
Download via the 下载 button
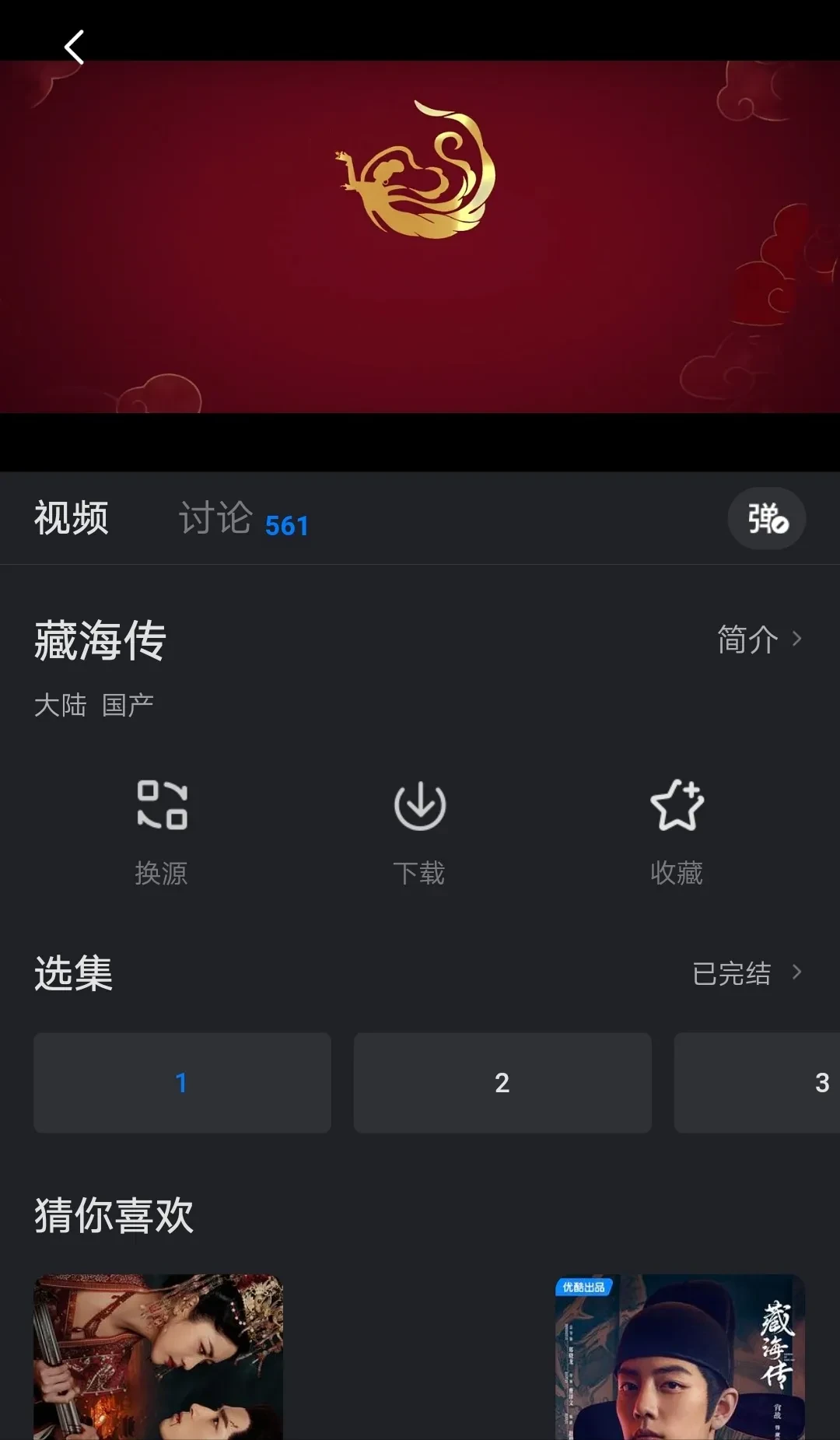pos(419,832)
